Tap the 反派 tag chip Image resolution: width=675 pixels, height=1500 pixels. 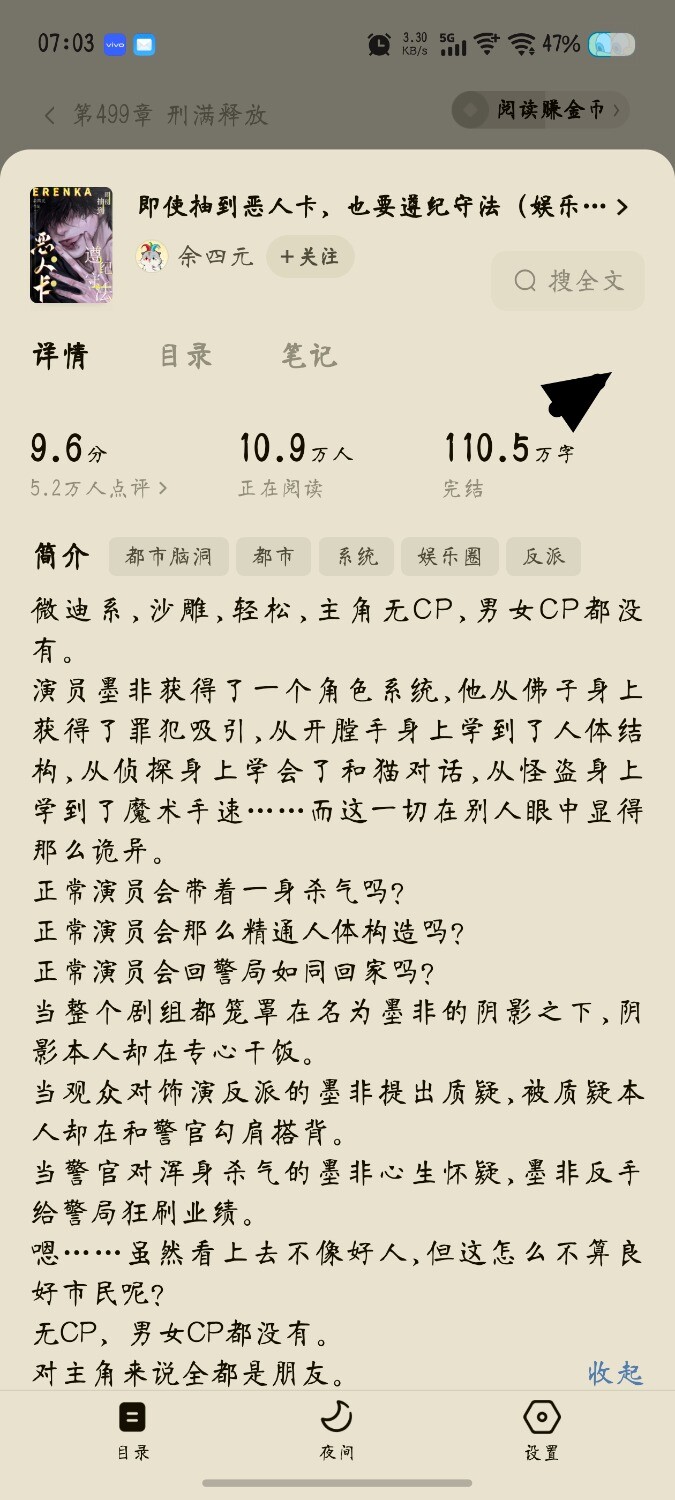pos(543,557)
